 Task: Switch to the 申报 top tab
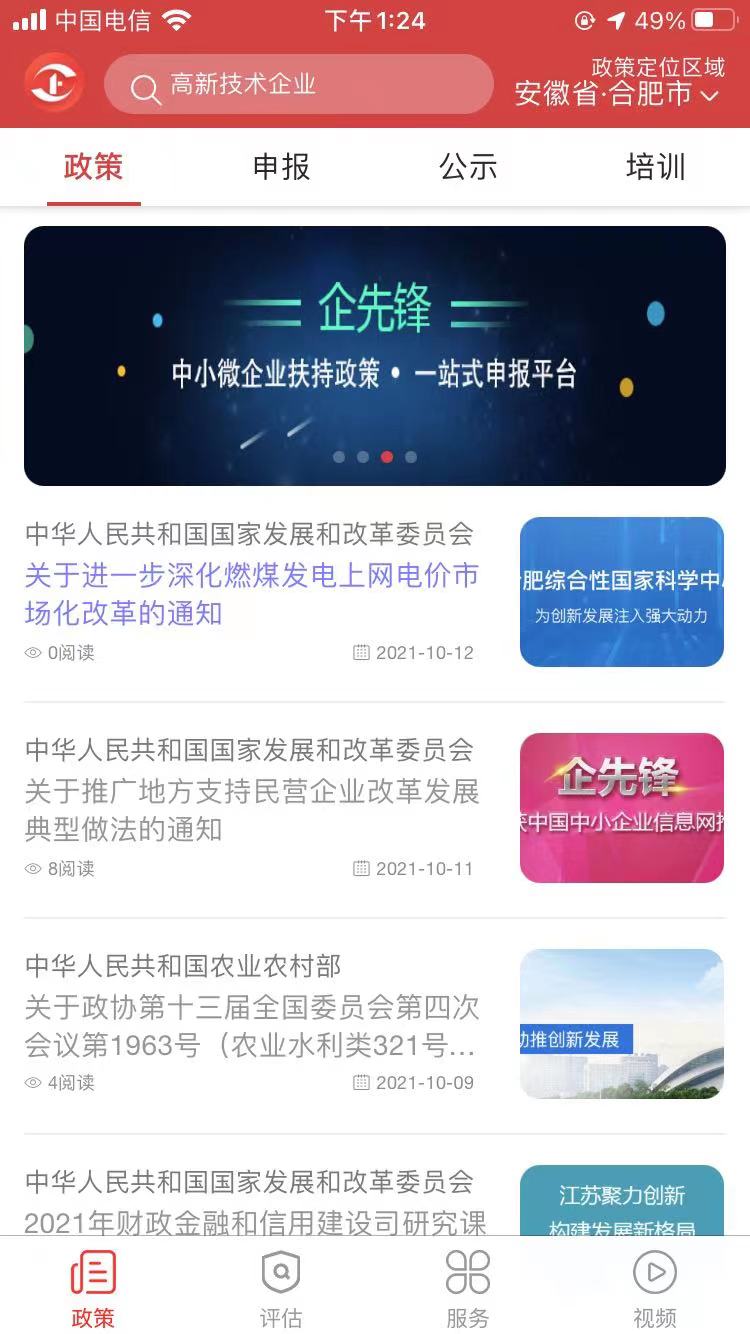[281, 166]
